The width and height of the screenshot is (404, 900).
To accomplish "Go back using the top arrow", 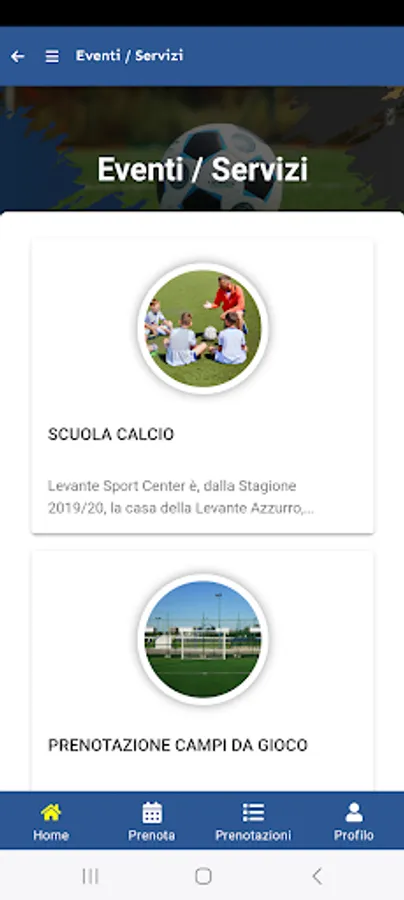I will click(x=18, y=56).
